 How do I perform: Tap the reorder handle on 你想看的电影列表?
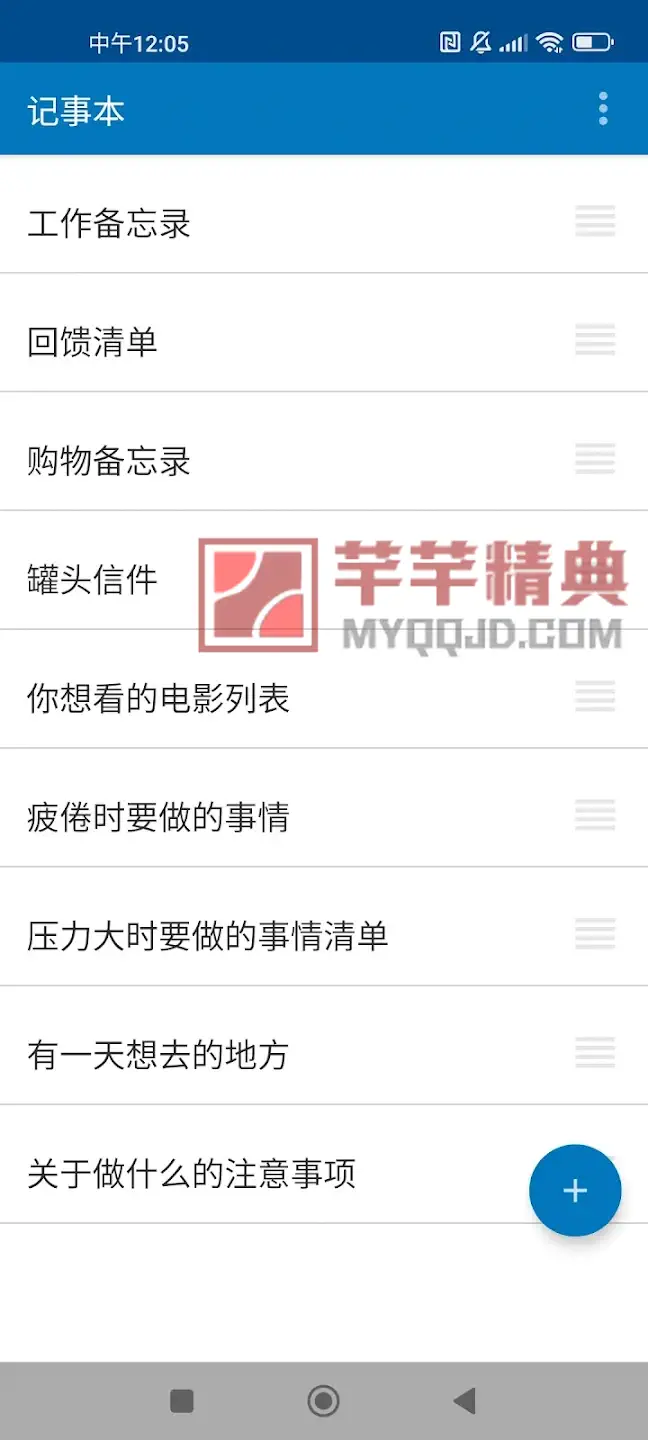point(595,696)
